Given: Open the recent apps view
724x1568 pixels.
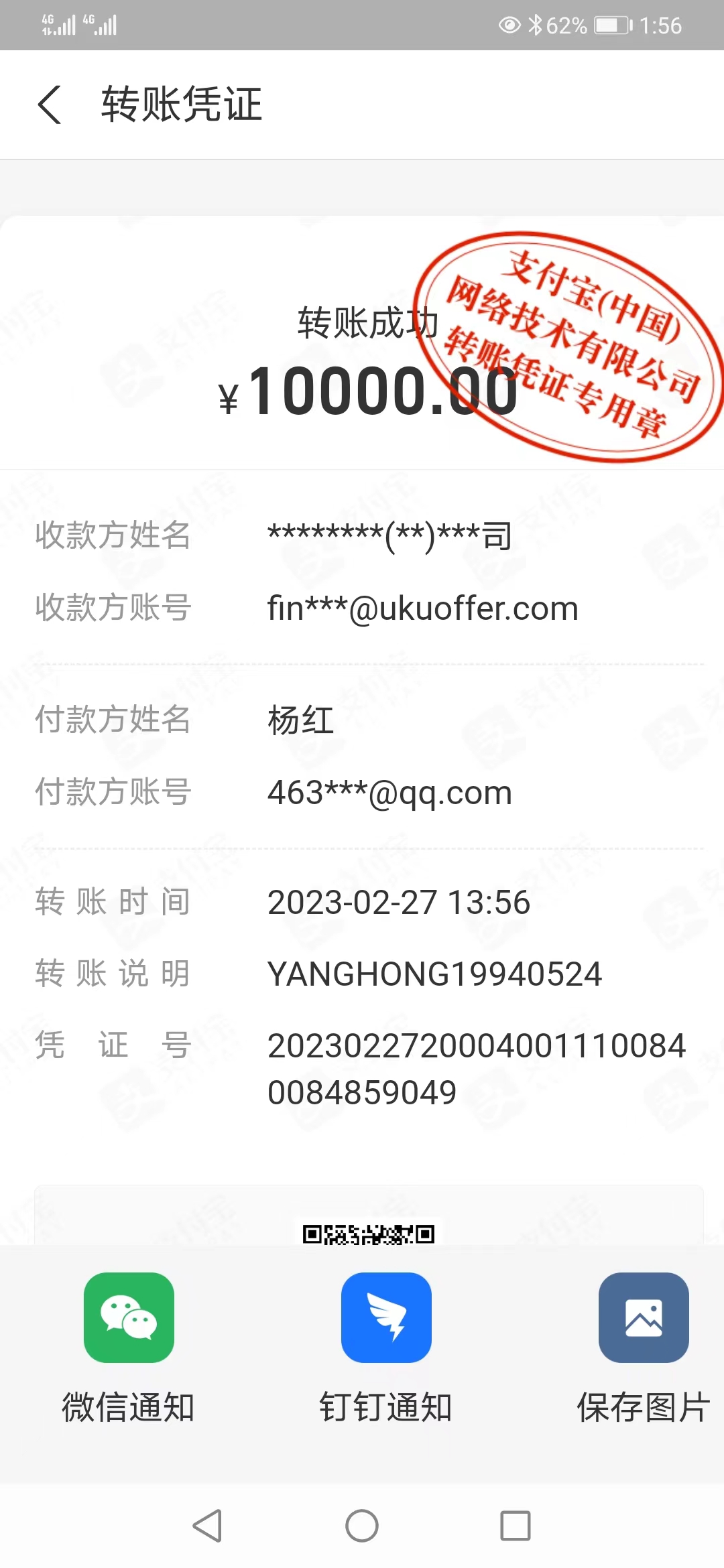Looking at the screenshot, I should 516,1526.
